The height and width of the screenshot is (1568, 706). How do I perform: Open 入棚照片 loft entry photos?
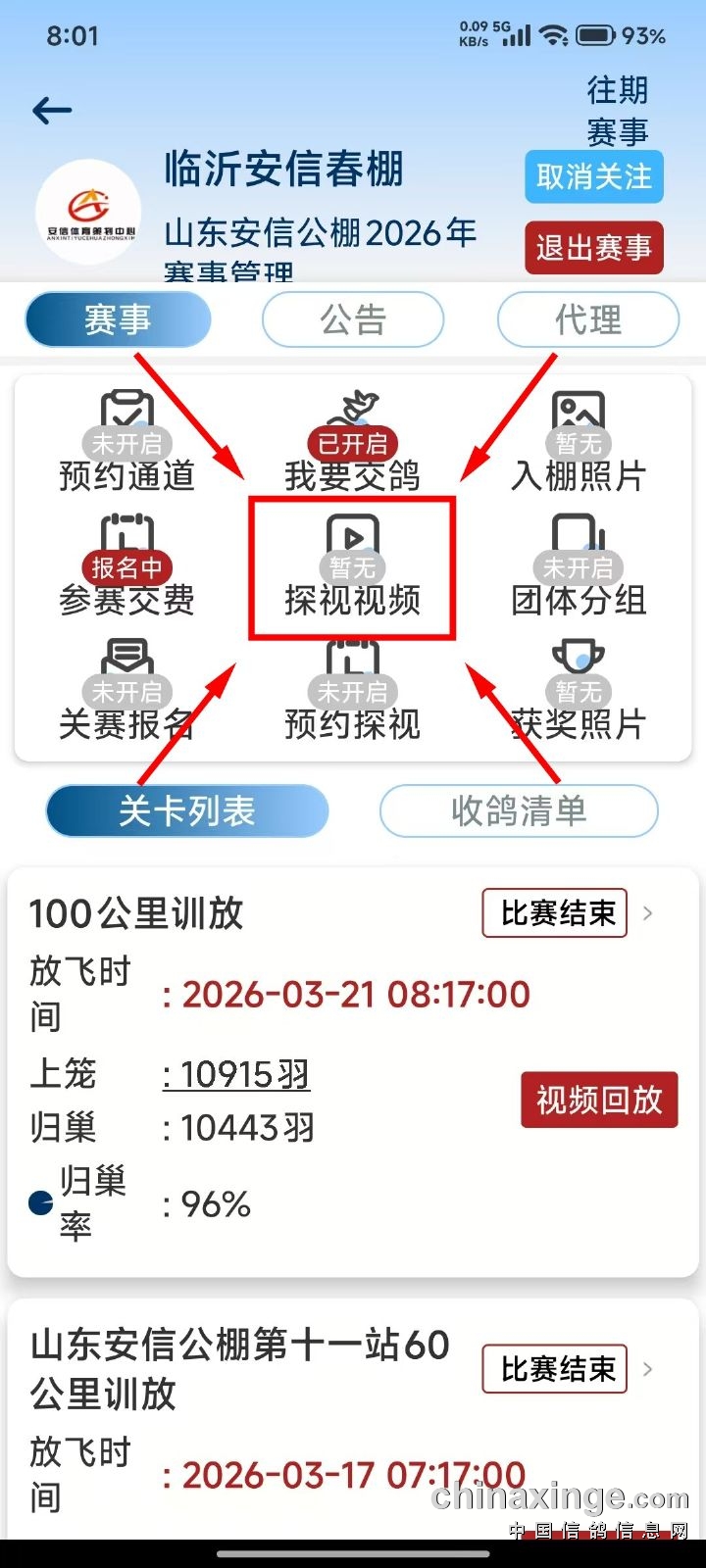(x=579, y=443)
